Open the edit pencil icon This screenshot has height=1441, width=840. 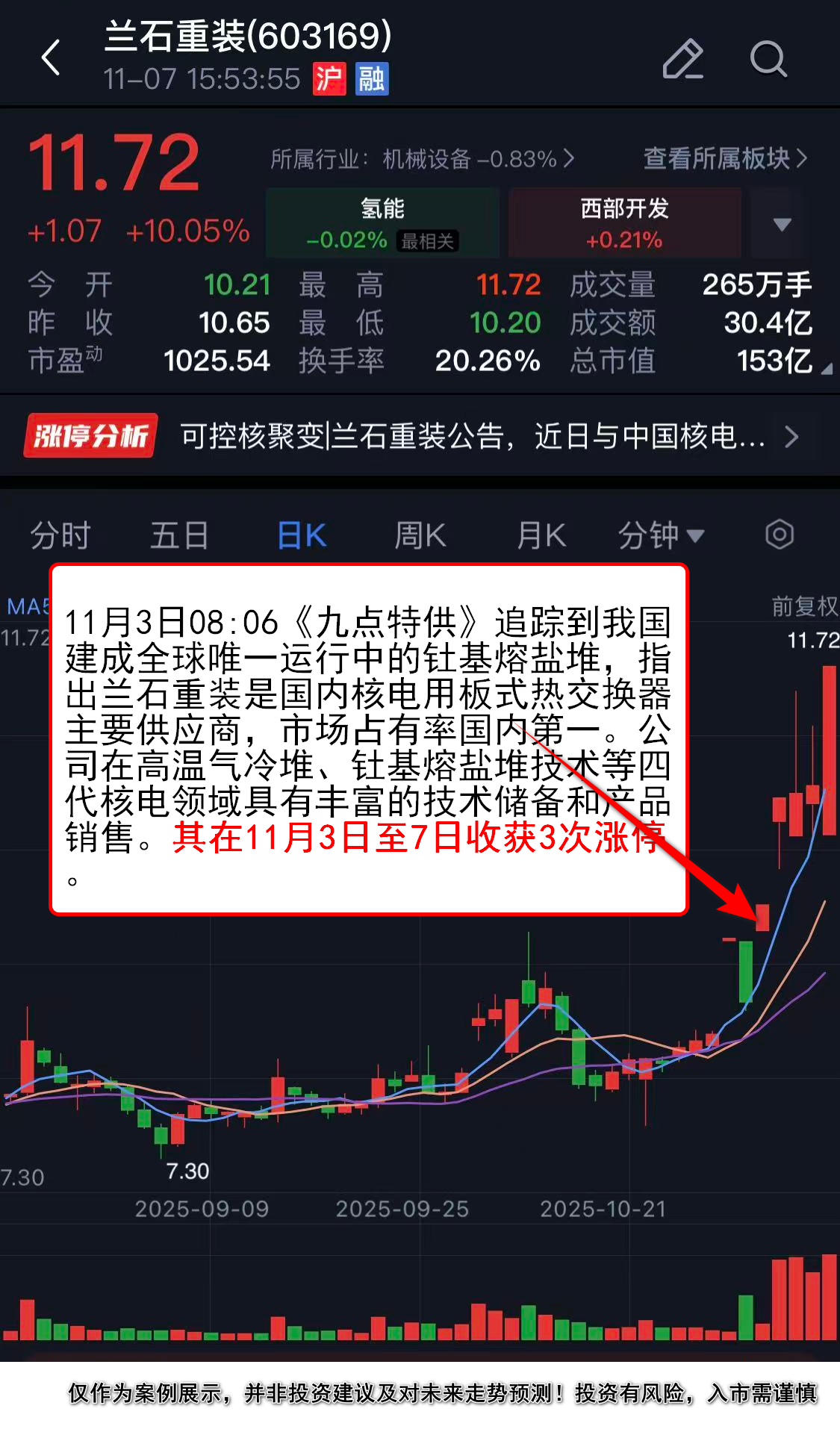[682, 58]
